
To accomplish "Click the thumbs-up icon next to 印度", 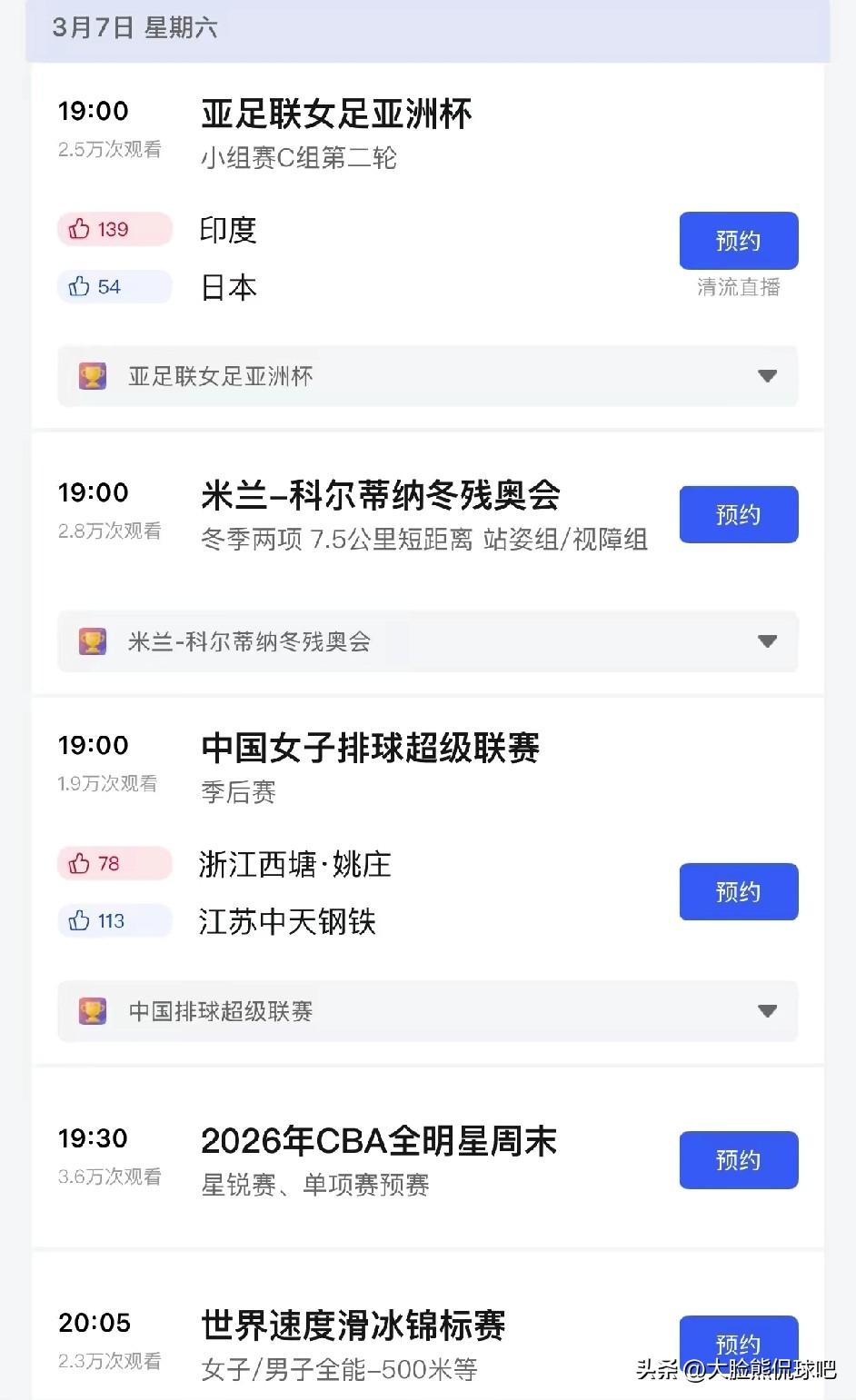I will point(80,229).
